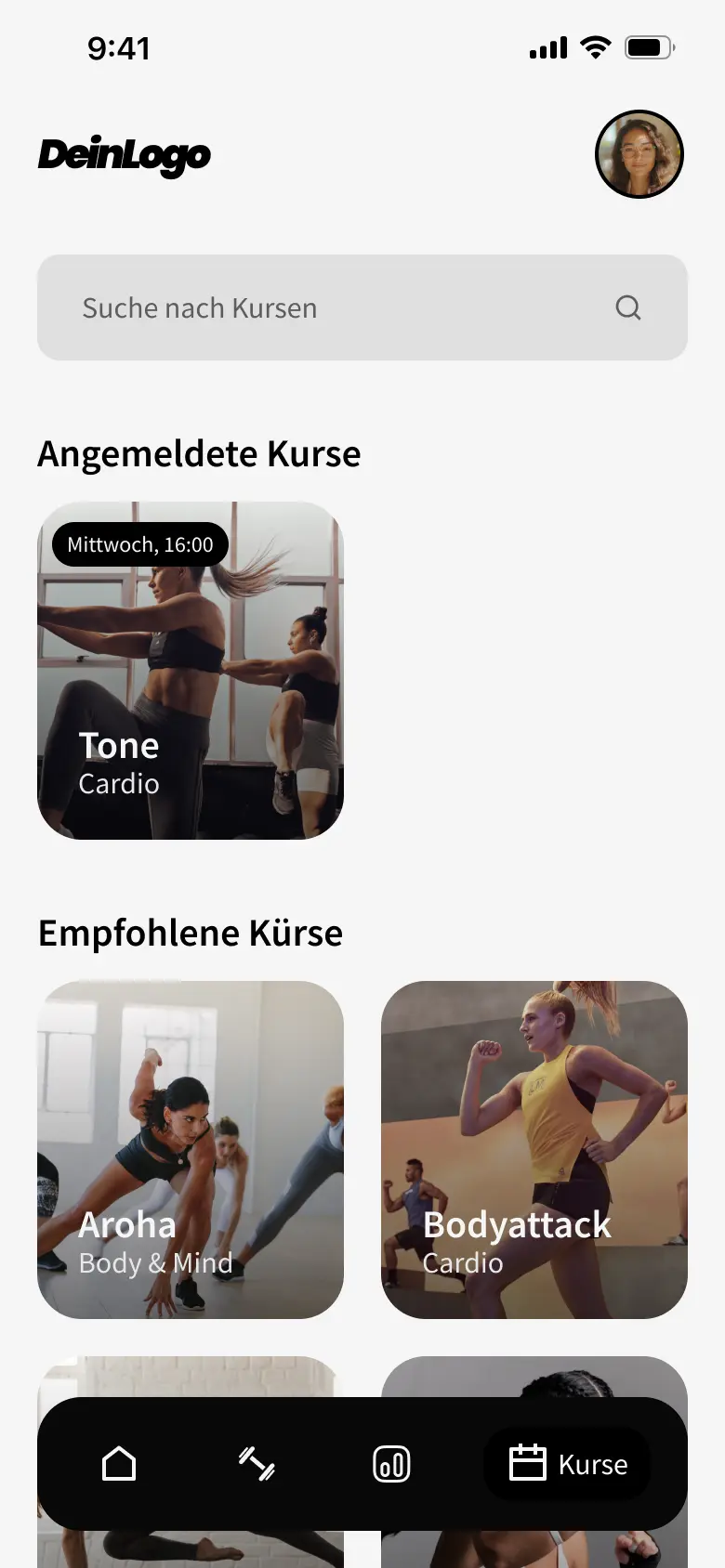Viewport: 725px width, 1568px height.
Task: Select the Bodyattack Cardio course card
Action: tap(534, 1149)
